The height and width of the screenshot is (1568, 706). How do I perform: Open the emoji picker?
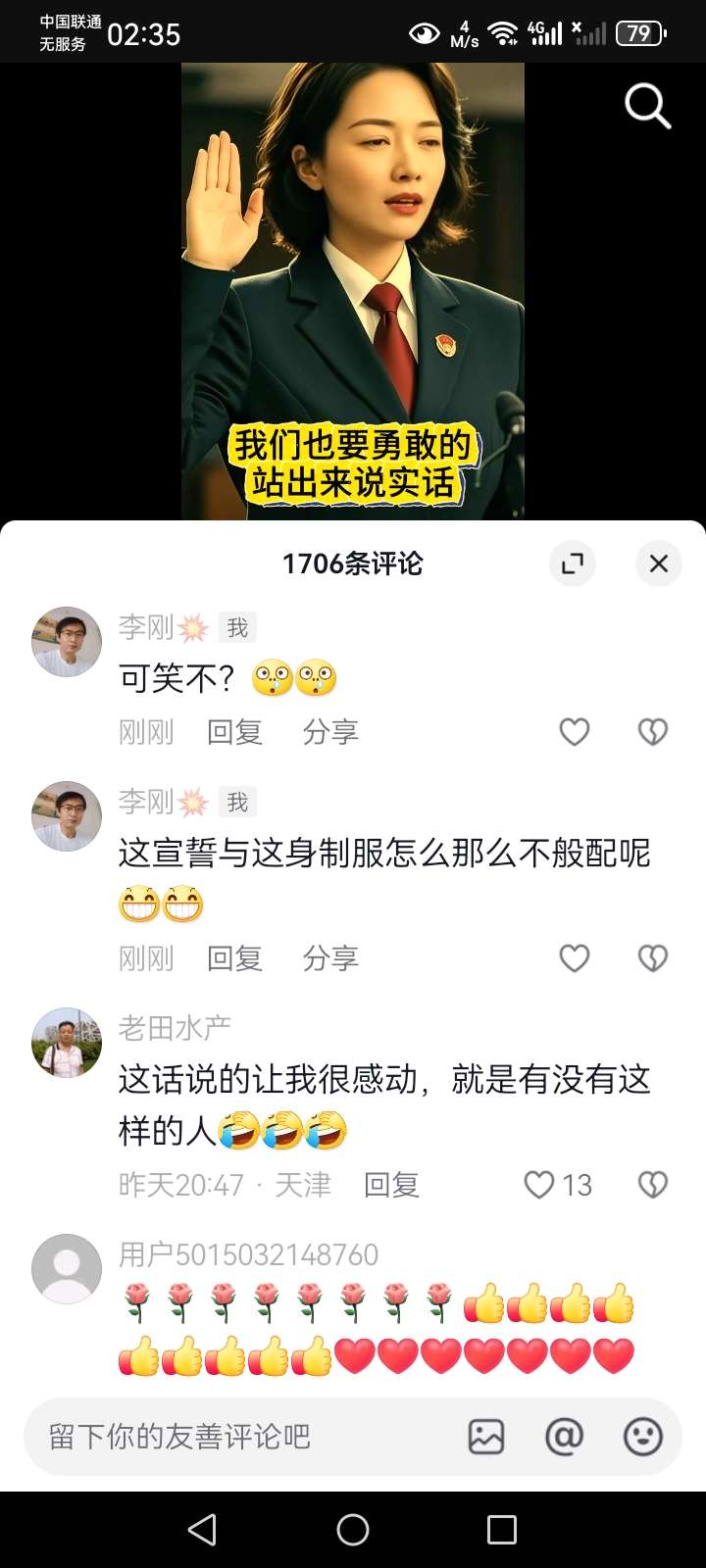coord(642,1437)
